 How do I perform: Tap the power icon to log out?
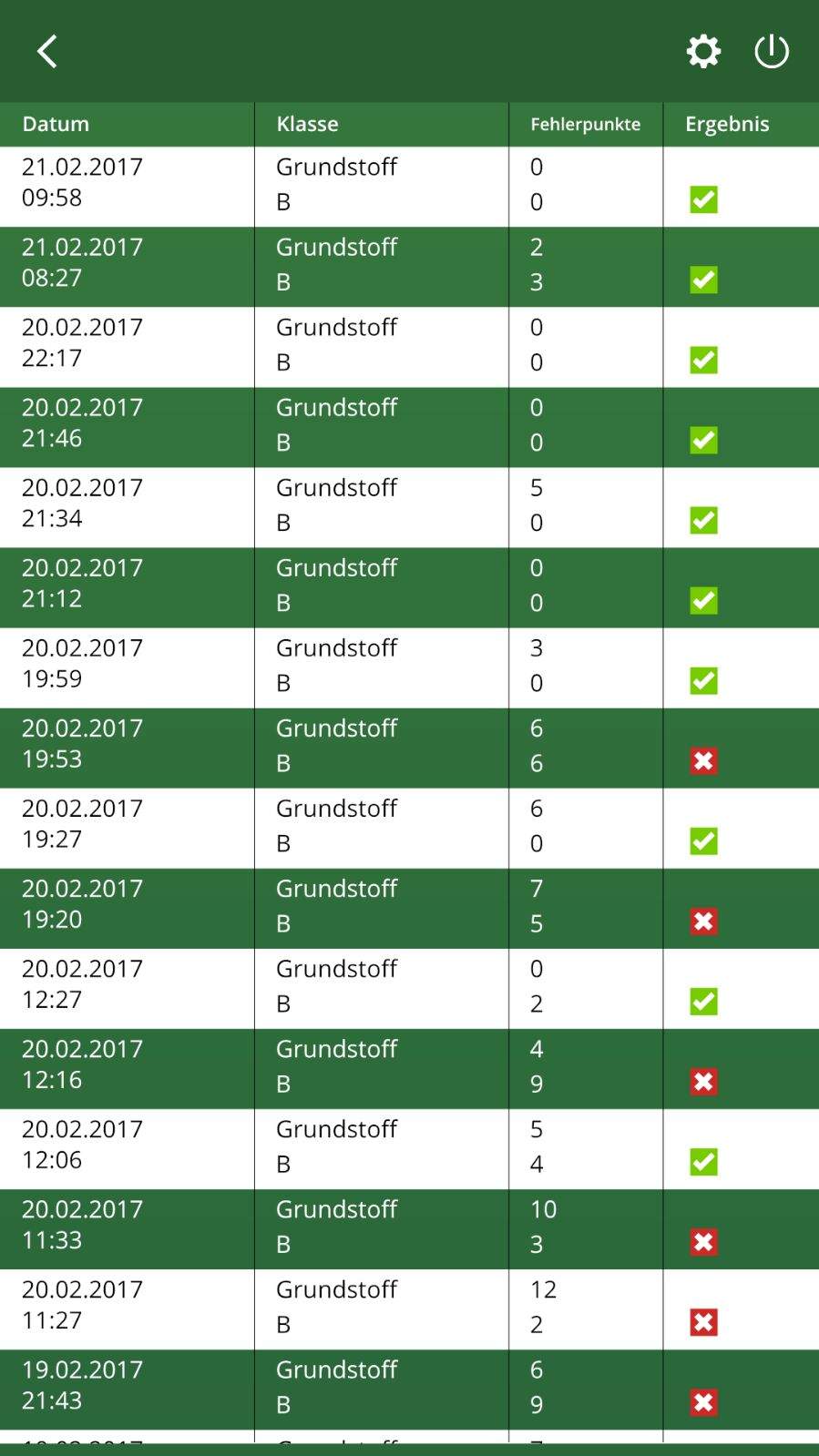pyautogui.click(x=772, y=52)
